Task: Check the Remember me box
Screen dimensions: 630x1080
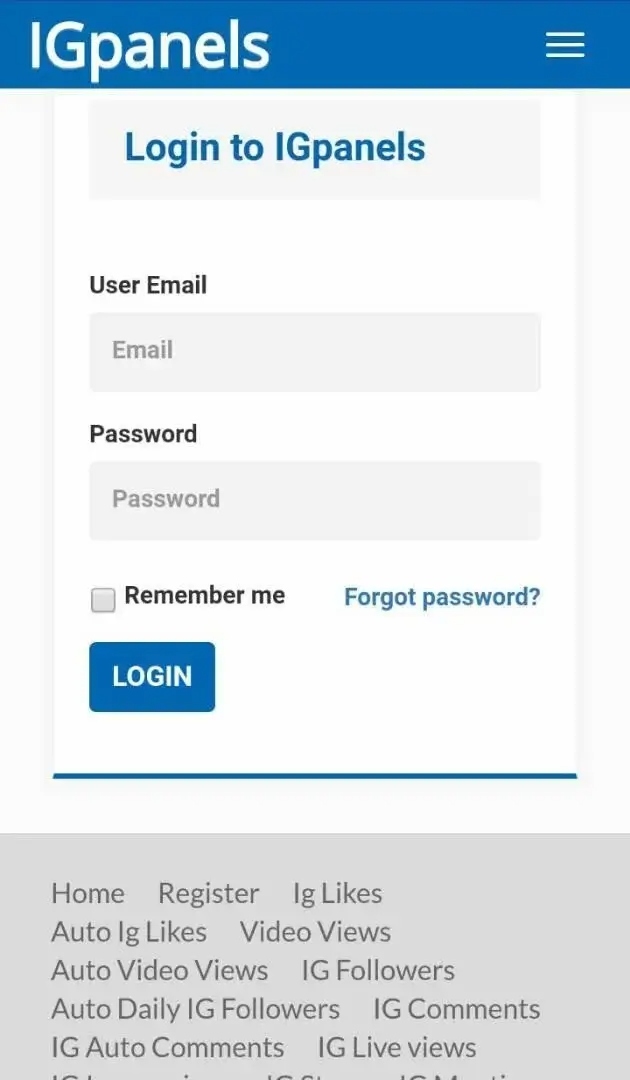Action: click(x=103, y=599)
